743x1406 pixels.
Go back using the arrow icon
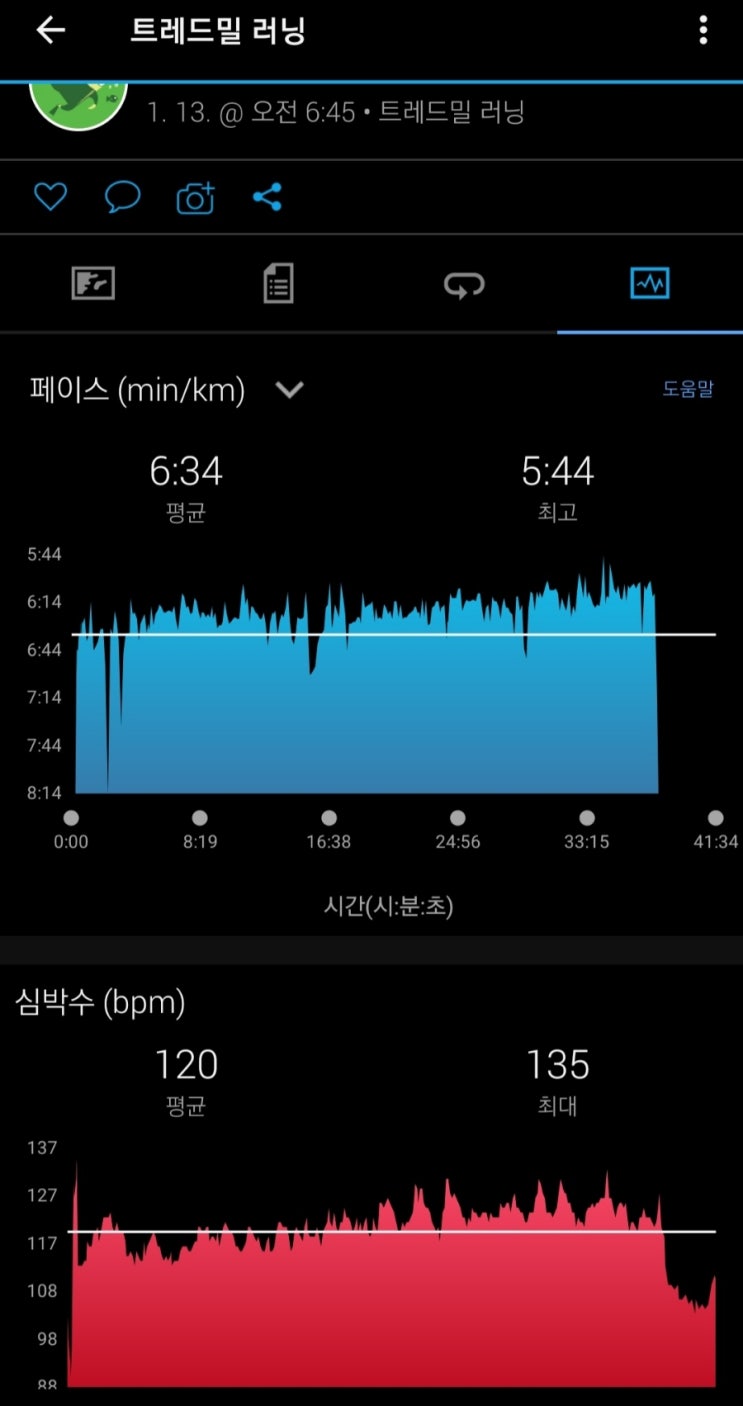(50, 31)
